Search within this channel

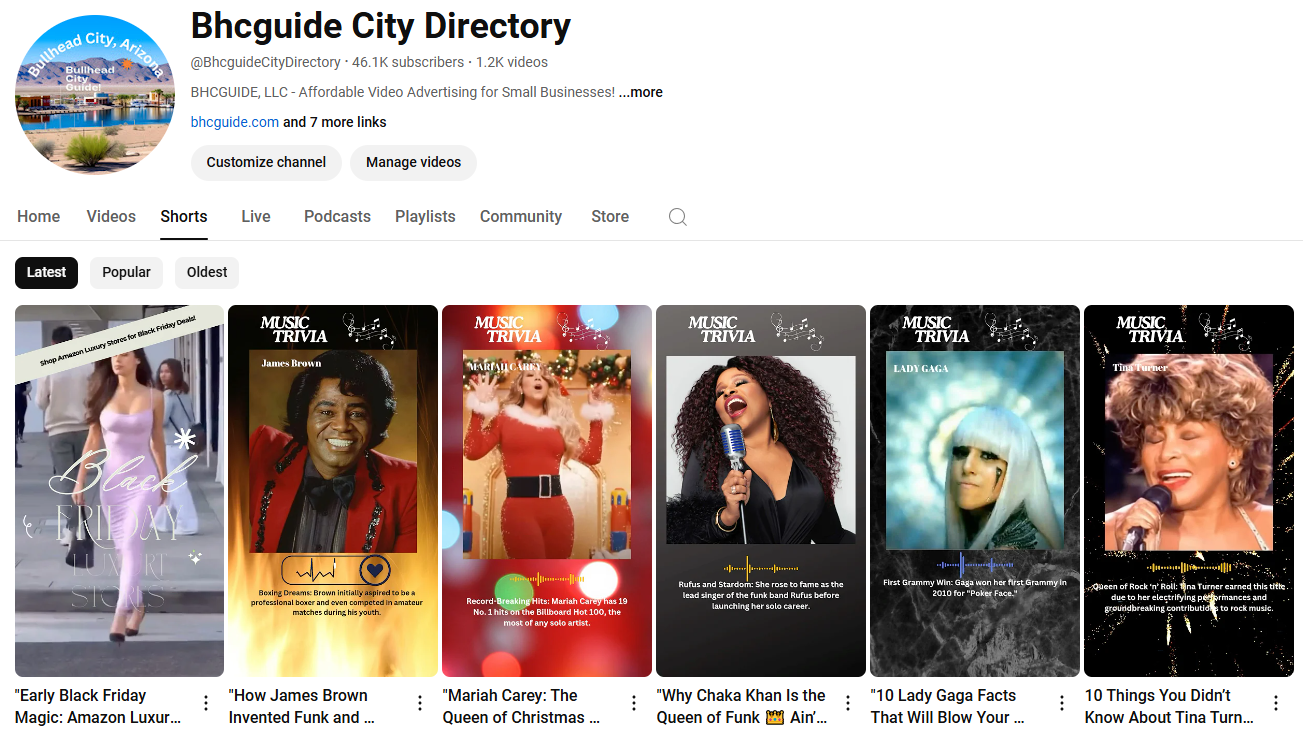tap(677, 217)
